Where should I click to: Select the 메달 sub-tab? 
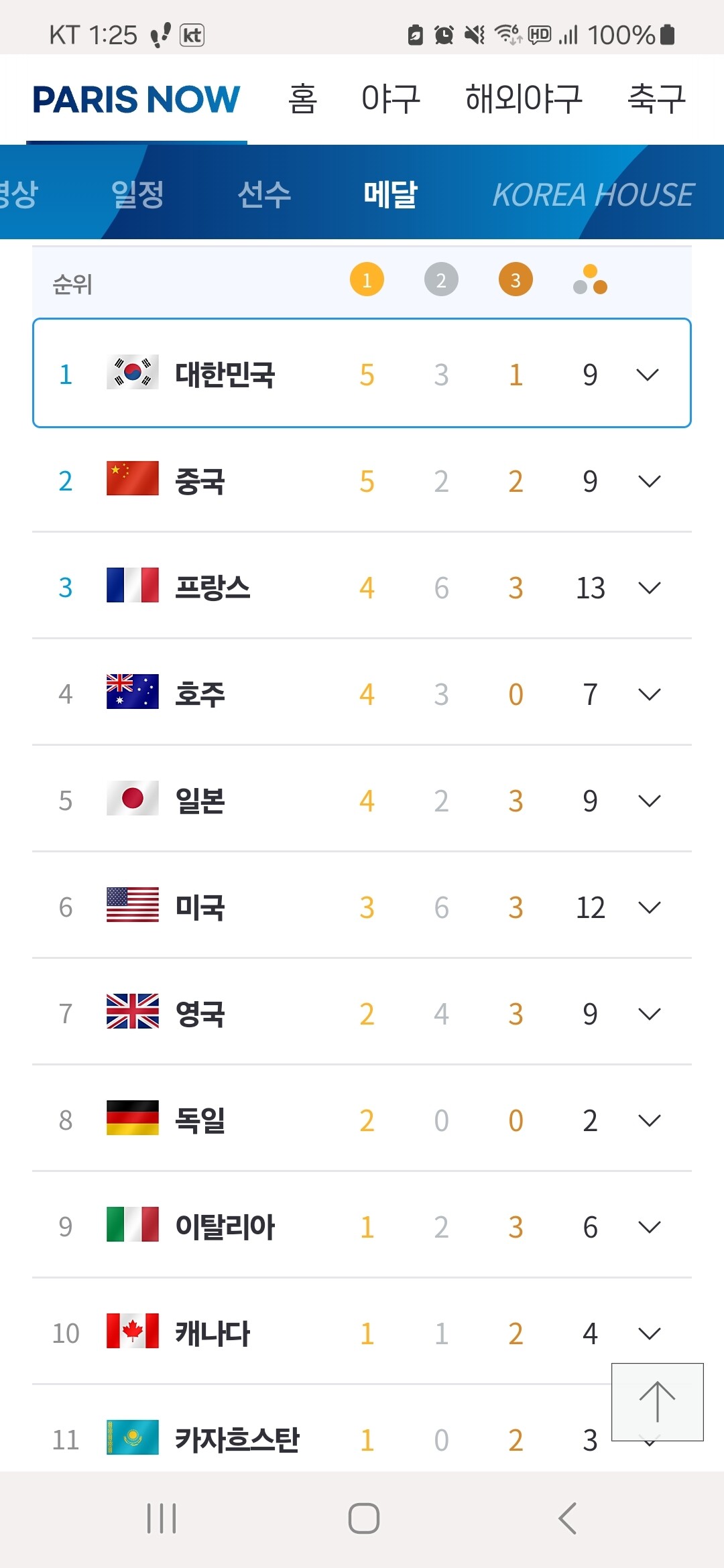coord(391,194)
